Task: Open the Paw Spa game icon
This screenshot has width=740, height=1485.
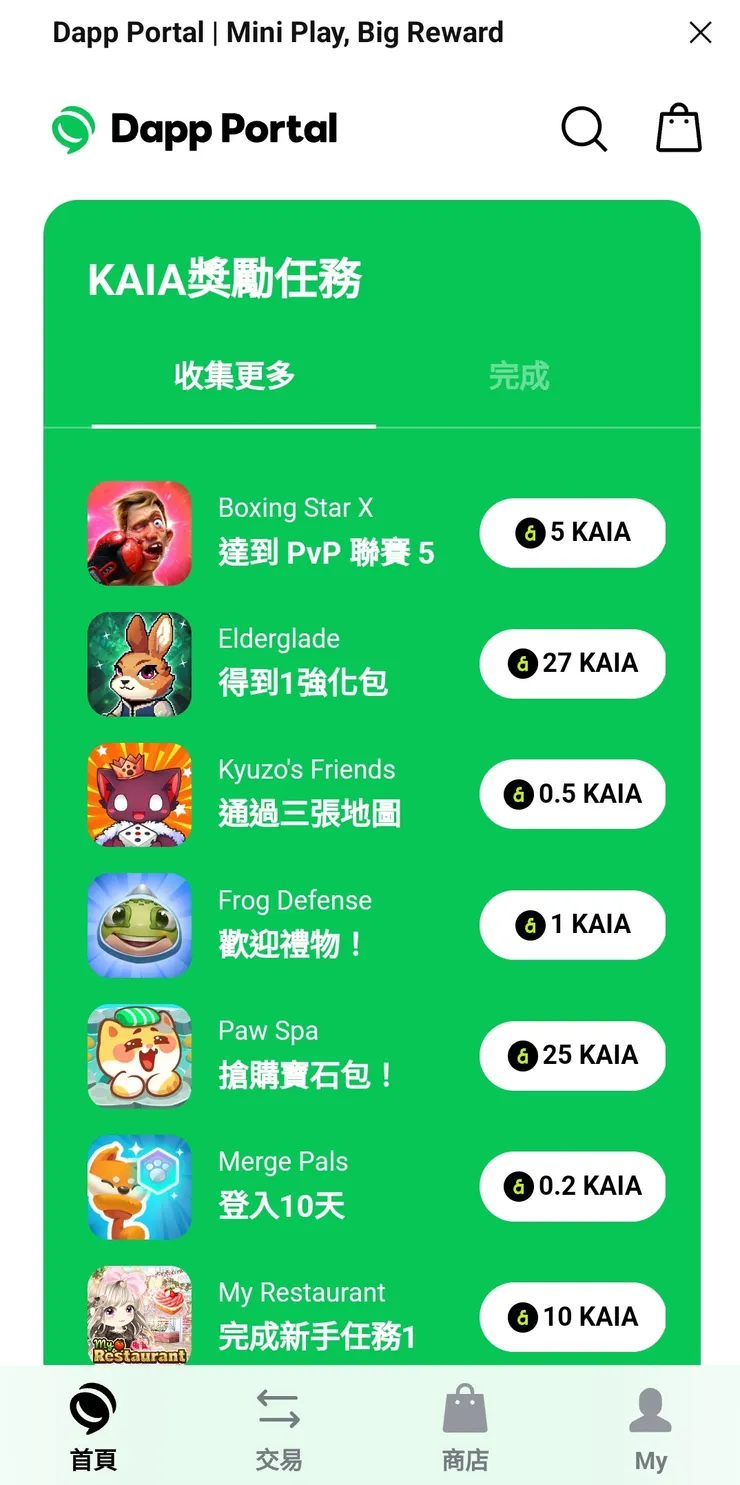Action: 139,1055
